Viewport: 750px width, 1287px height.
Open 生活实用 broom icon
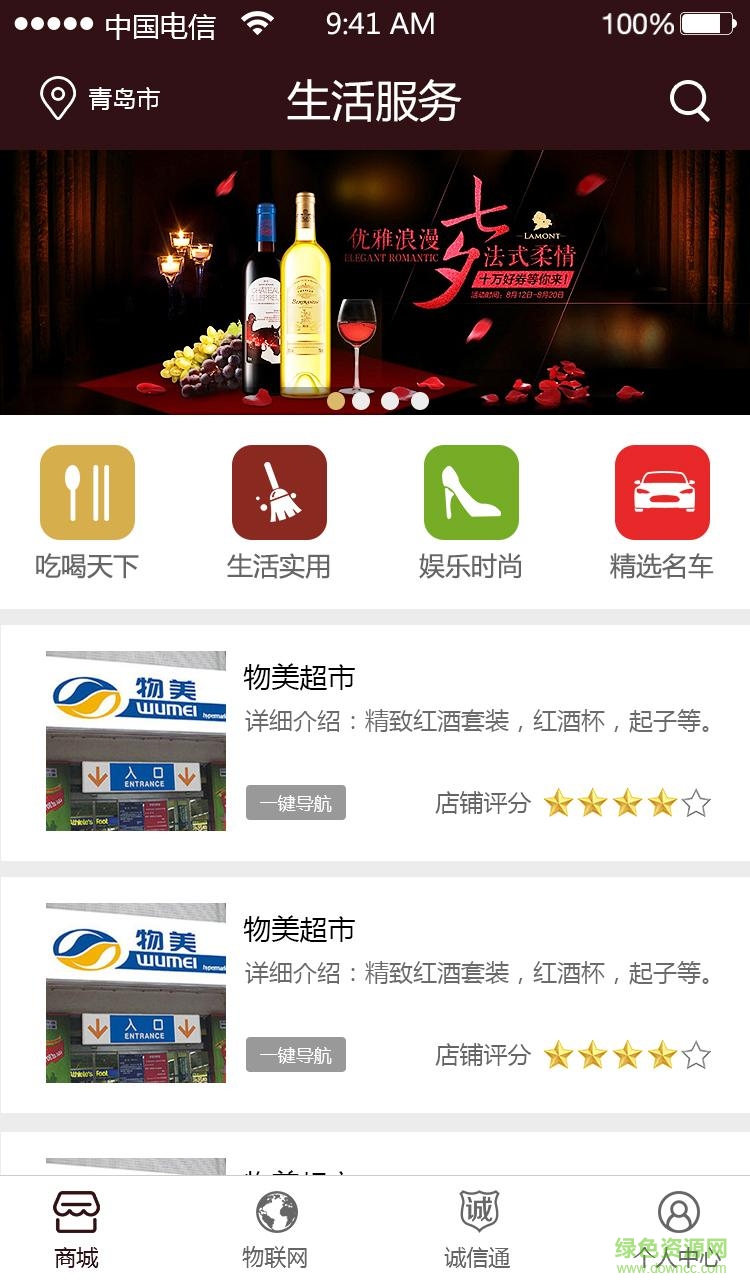click(x=279, y=491)
